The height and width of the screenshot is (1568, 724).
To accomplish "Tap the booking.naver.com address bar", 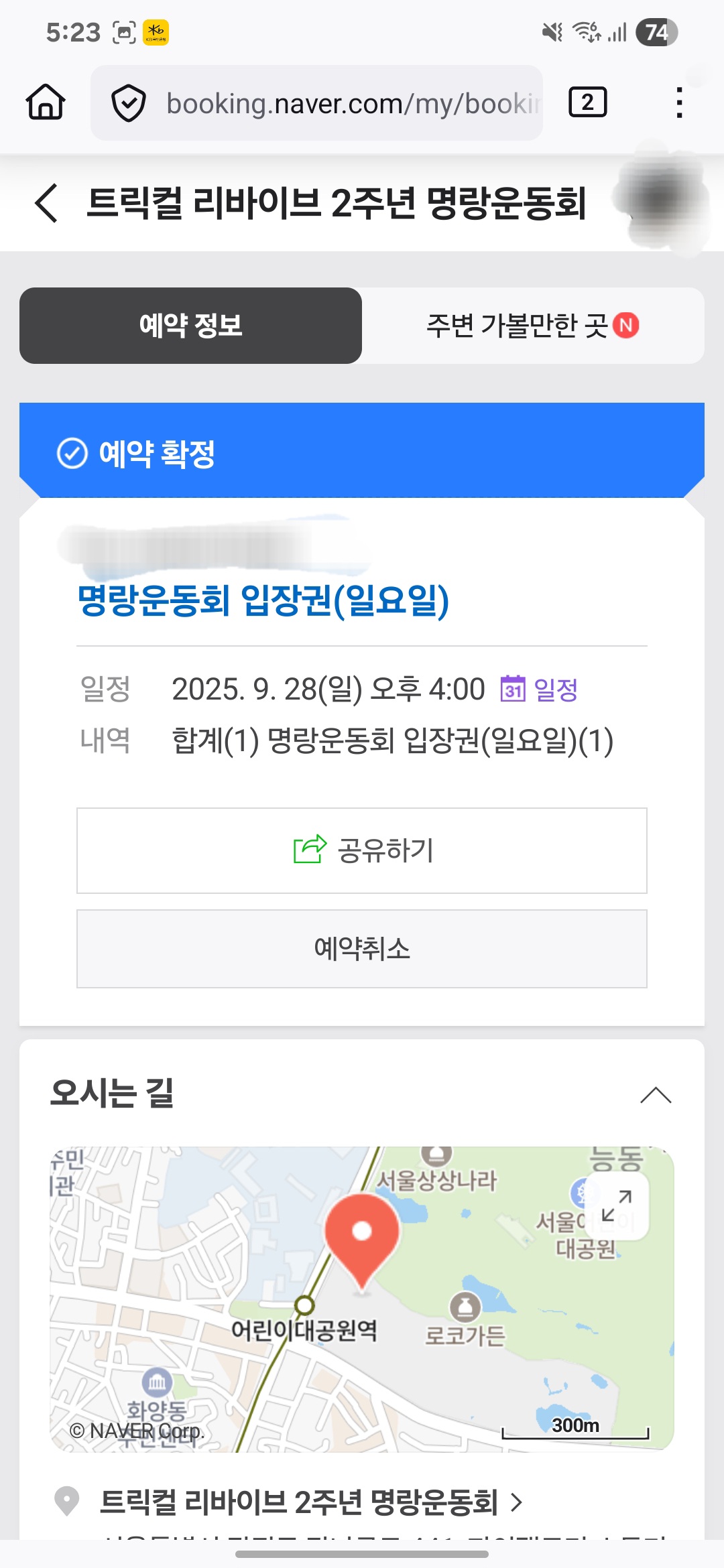I will tap(316, 103).
